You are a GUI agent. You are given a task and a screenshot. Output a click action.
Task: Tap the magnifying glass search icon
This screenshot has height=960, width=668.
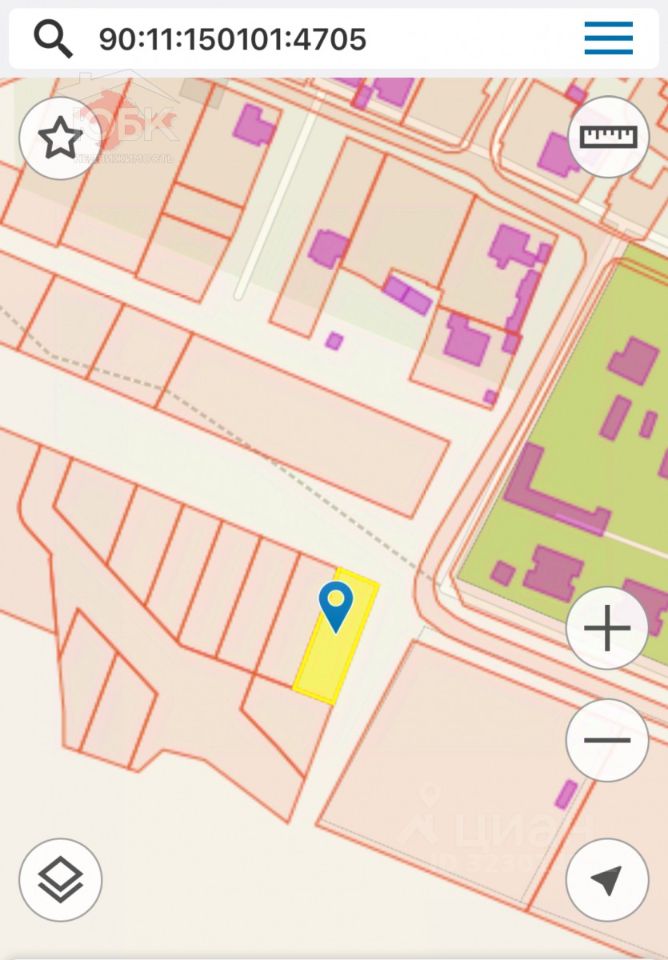(53, 38)
